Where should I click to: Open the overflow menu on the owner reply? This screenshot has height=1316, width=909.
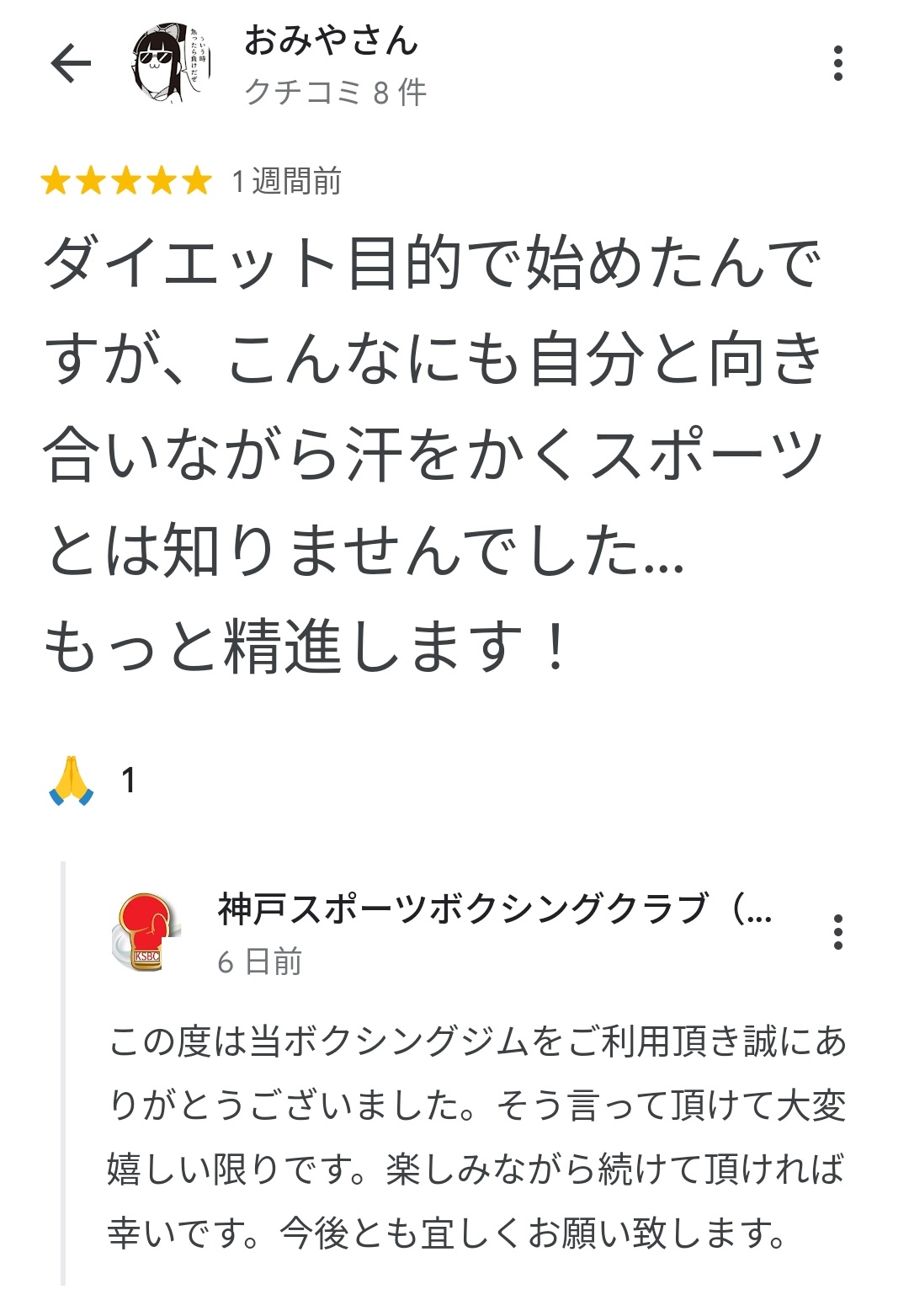(x=837, y=931)
